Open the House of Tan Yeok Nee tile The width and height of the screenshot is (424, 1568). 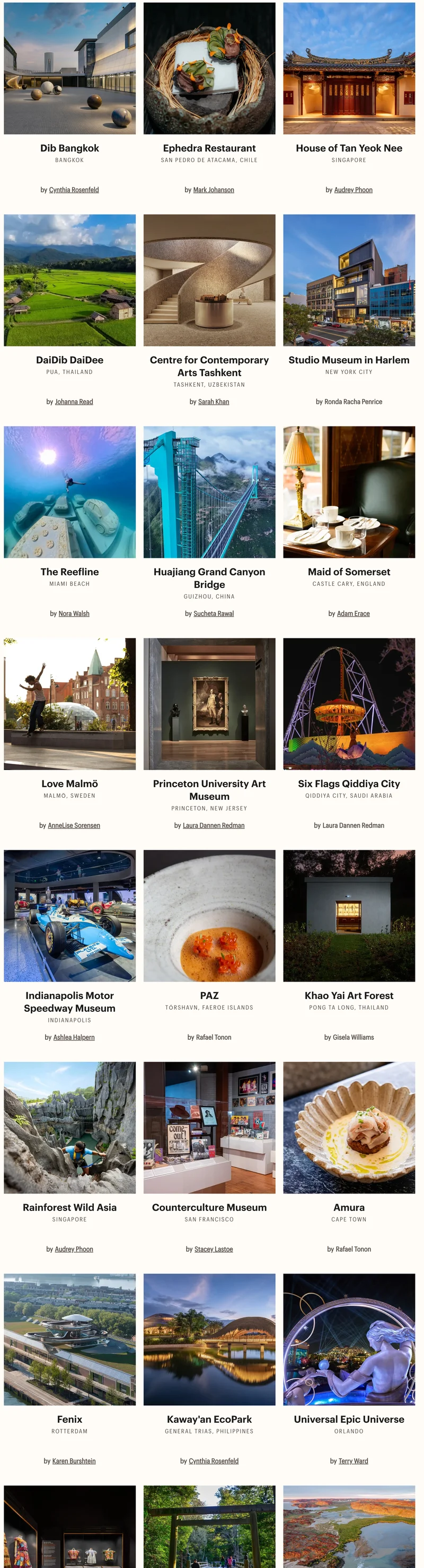click(348, 68)
